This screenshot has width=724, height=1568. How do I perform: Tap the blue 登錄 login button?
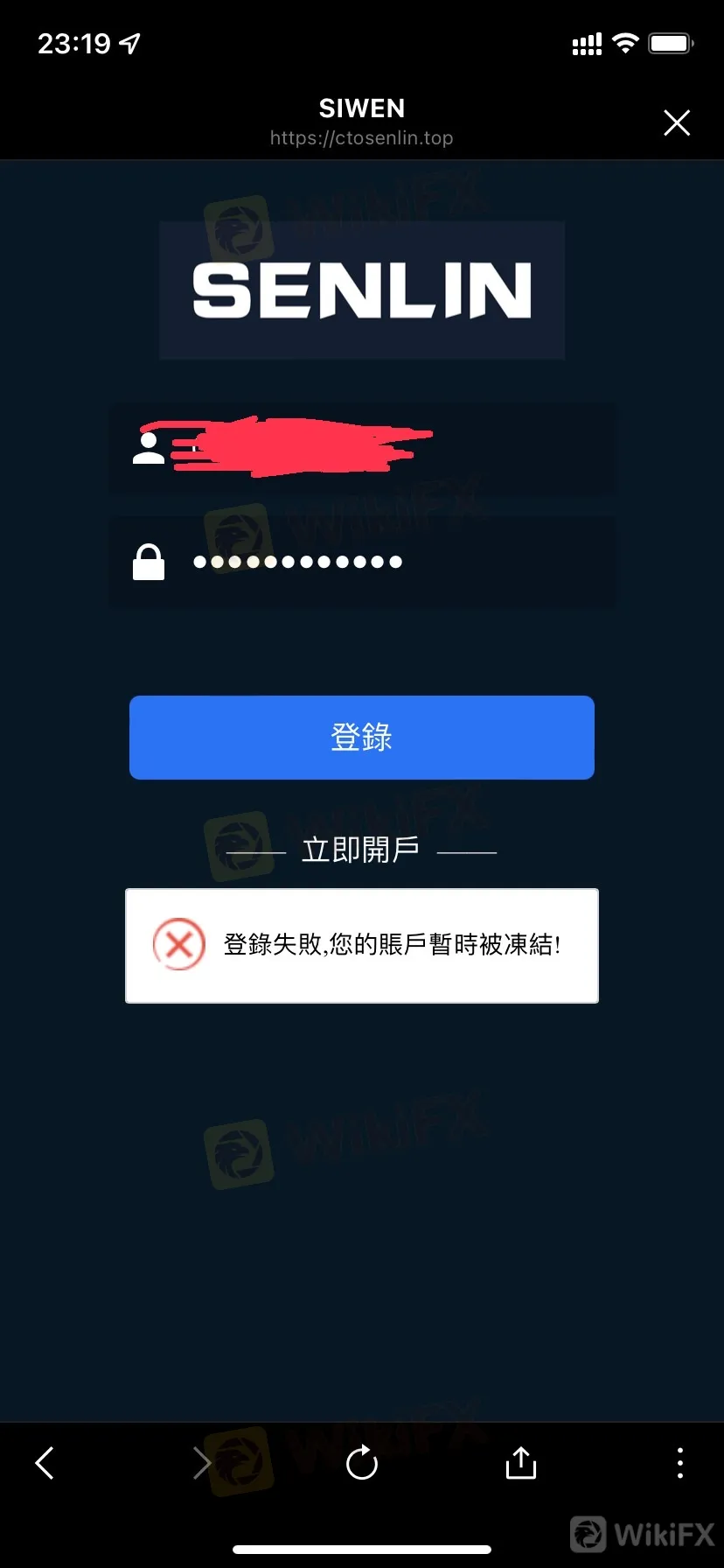pos(362,737)
